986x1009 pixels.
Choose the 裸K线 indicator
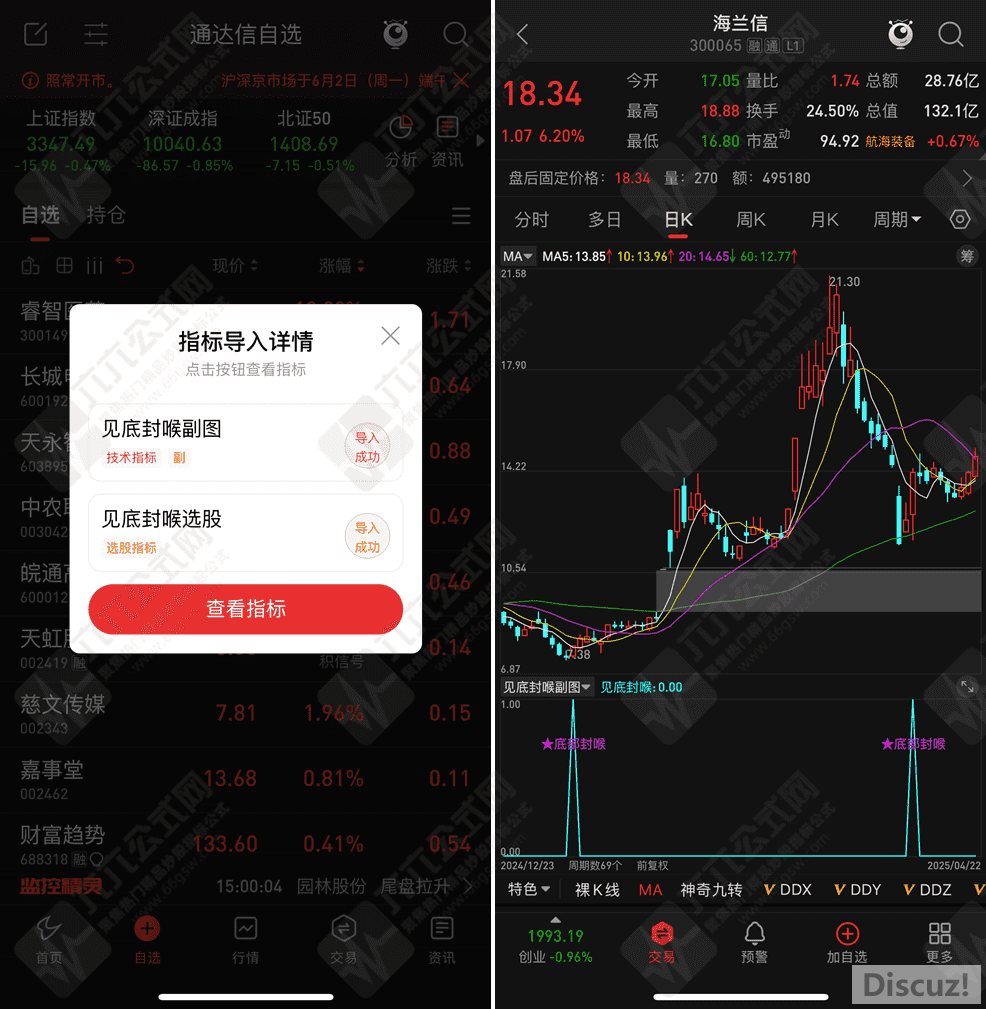coord(597,889)
